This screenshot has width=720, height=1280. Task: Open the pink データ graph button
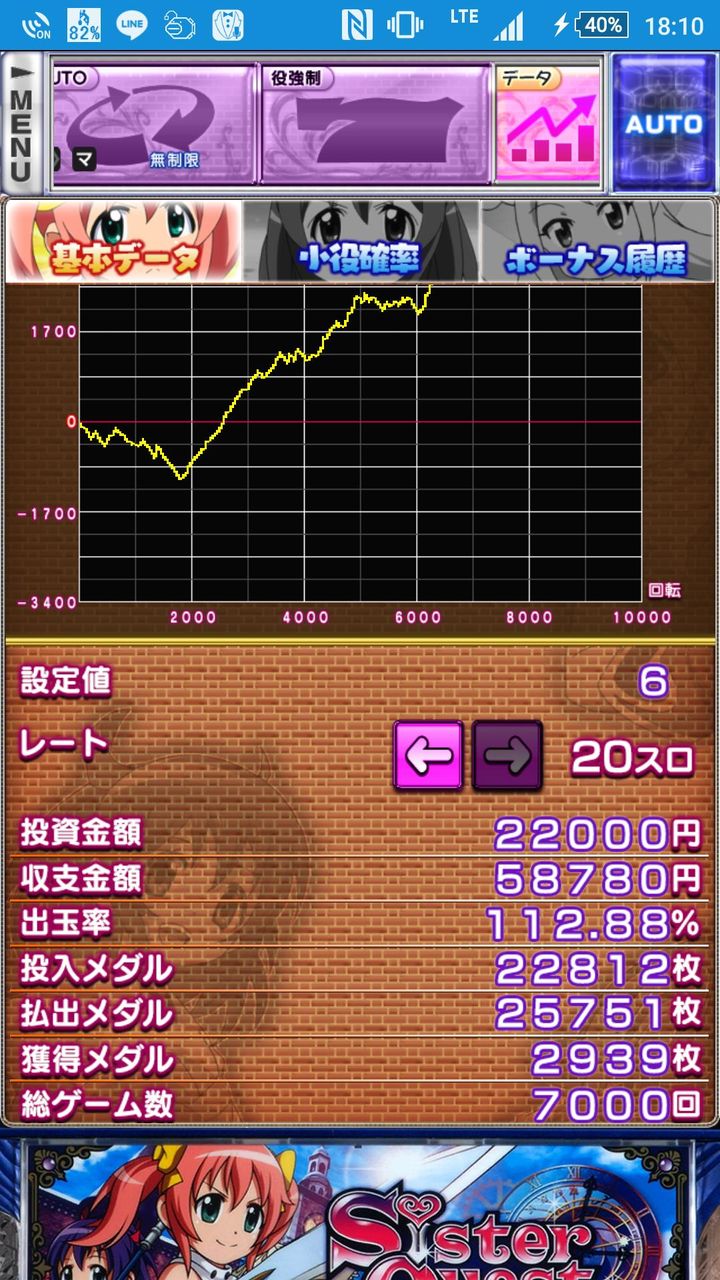pos(547,124)
